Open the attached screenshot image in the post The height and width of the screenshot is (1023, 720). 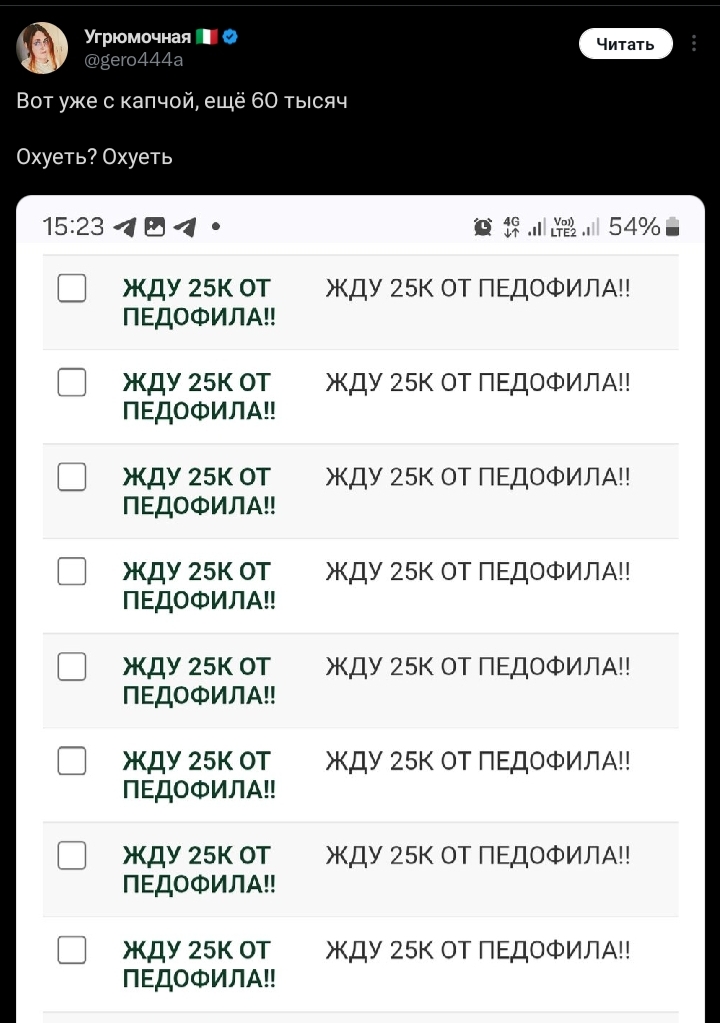(x=360, y=609)
